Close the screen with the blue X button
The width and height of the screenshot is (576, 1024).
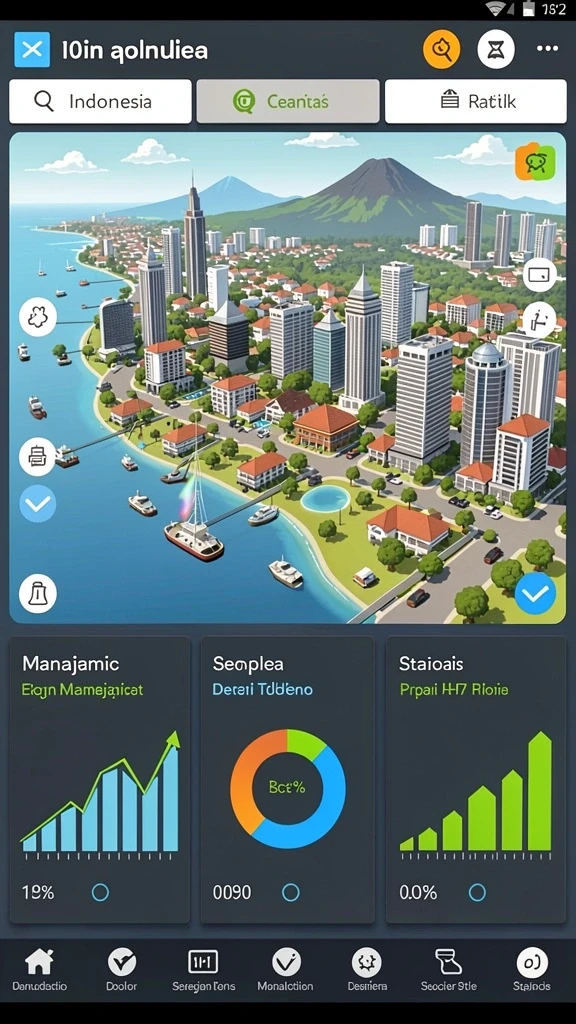tap(32, 50)
